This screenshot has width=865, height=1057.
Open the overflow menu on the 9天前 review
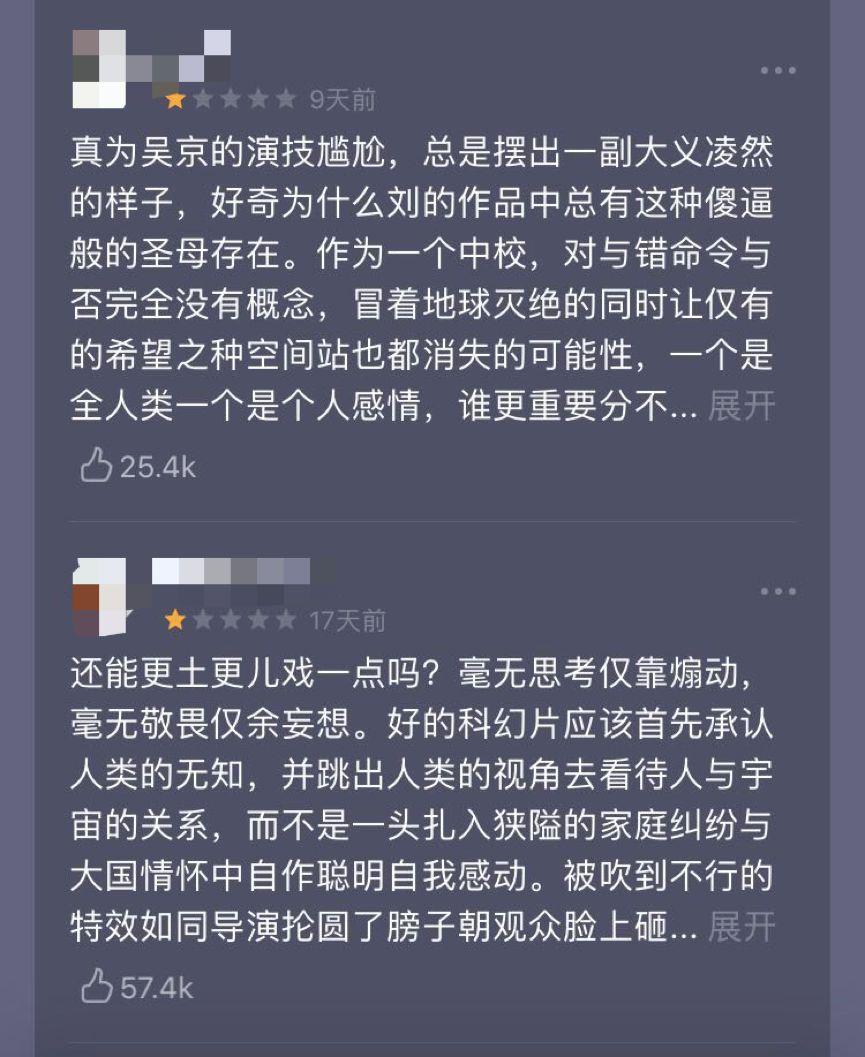coord(777,70)
